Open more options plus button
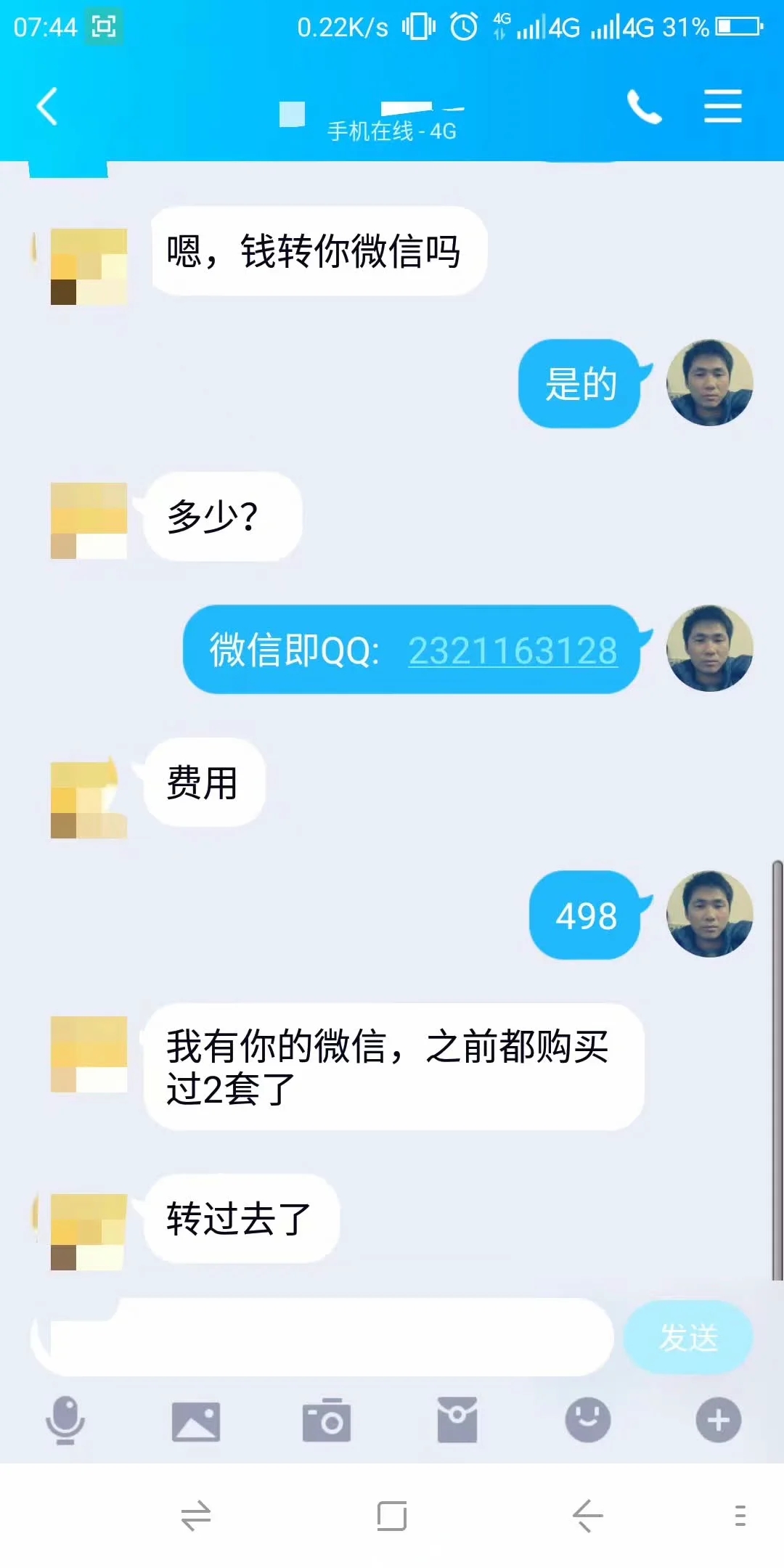The image size is (784, 1568). click(x=719, y=1420)
